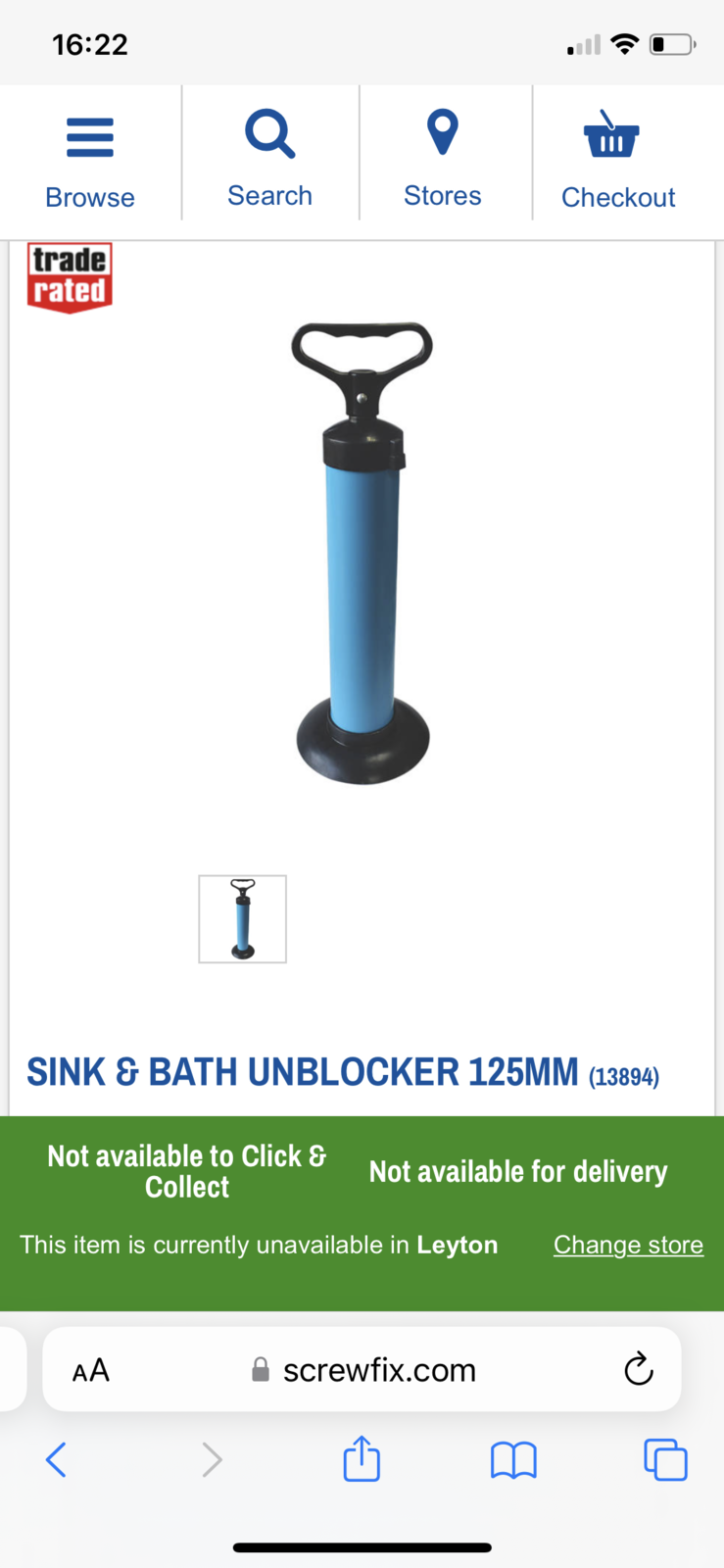View the large unblocker product image

[362, 554]
